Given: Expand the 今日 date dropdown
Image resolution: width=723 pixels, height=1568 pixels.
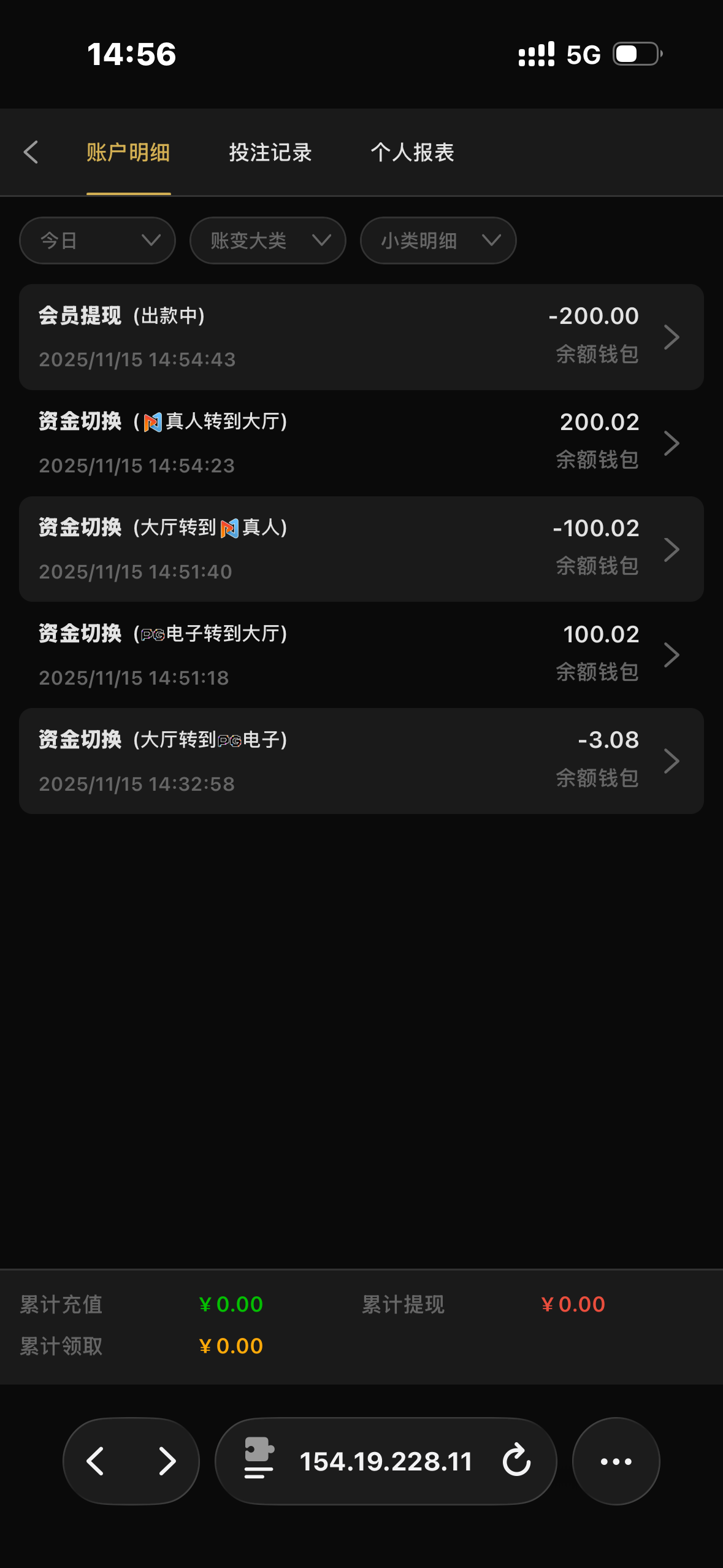Looking at the screenshot, I should click(x=98, y=240).
